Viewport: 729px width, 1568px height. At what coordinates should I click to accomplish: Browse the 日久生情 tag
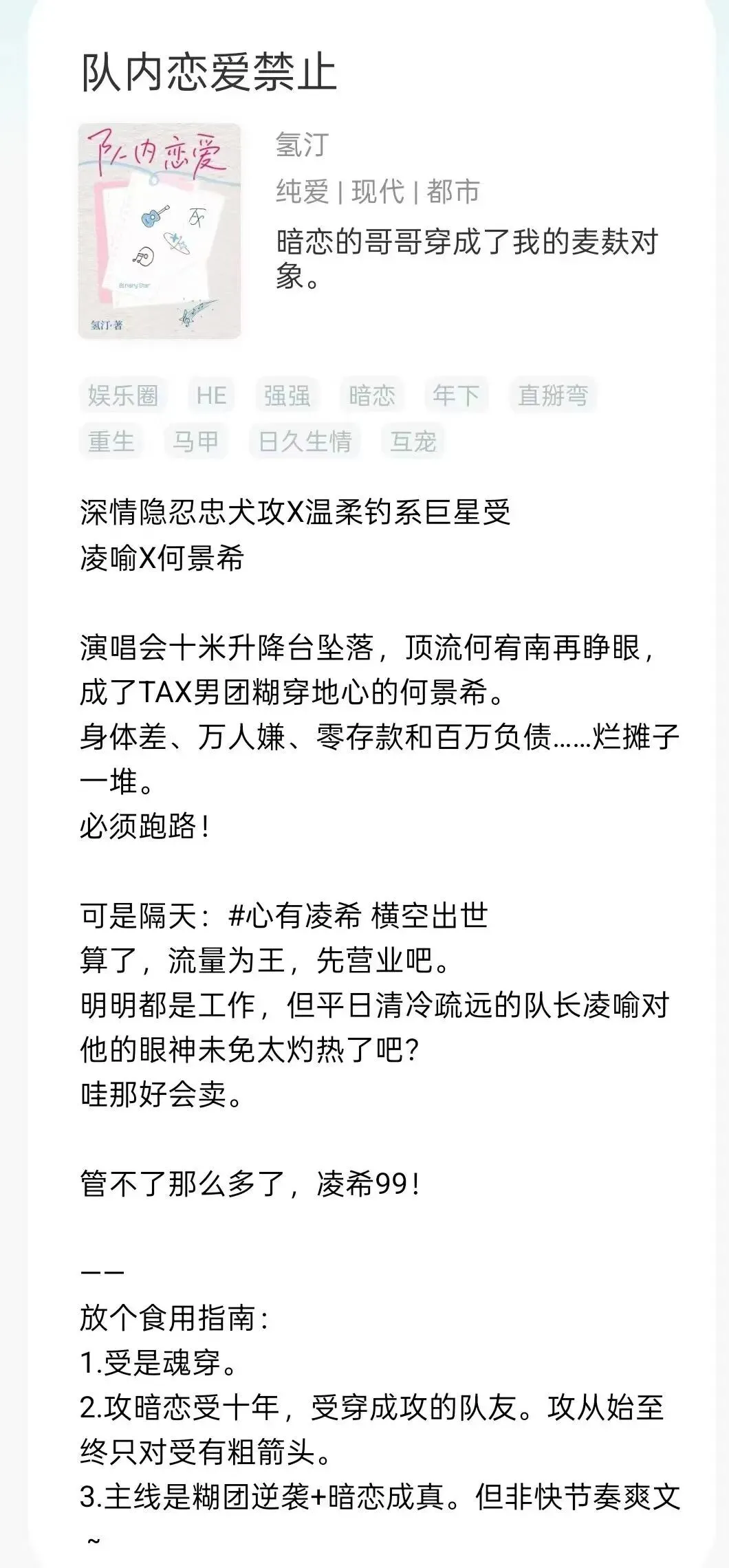(x=305, y=441)
